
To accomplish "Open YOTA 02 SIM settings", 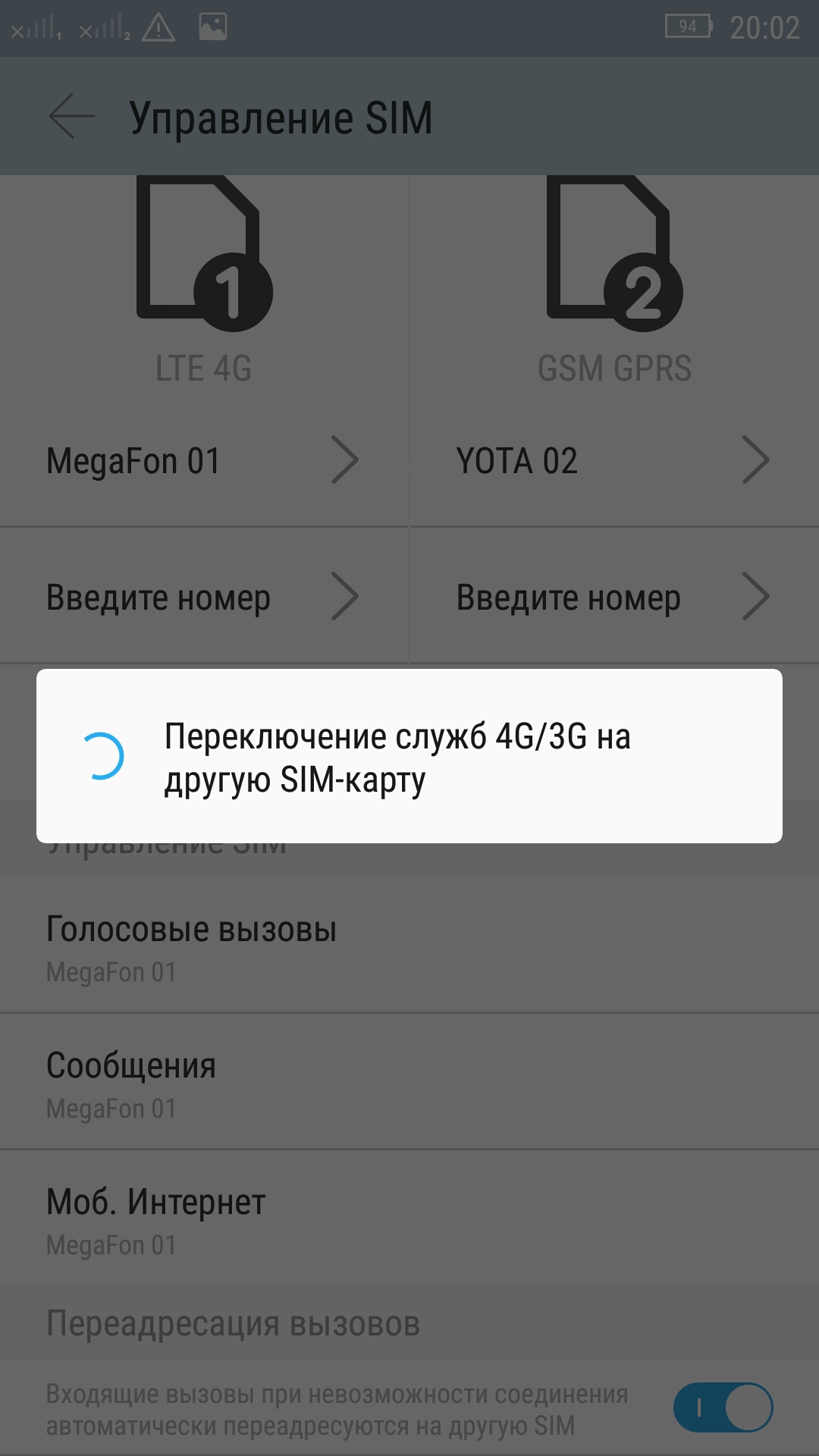I will (x=613, y=460).
